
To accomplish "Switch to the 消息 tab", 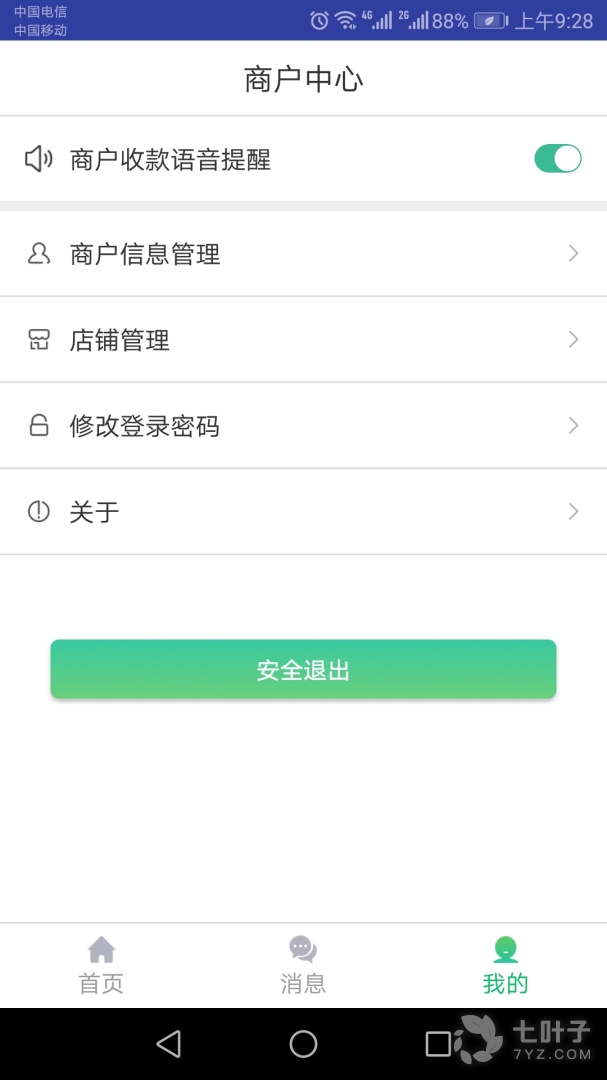I will point(303,965).
